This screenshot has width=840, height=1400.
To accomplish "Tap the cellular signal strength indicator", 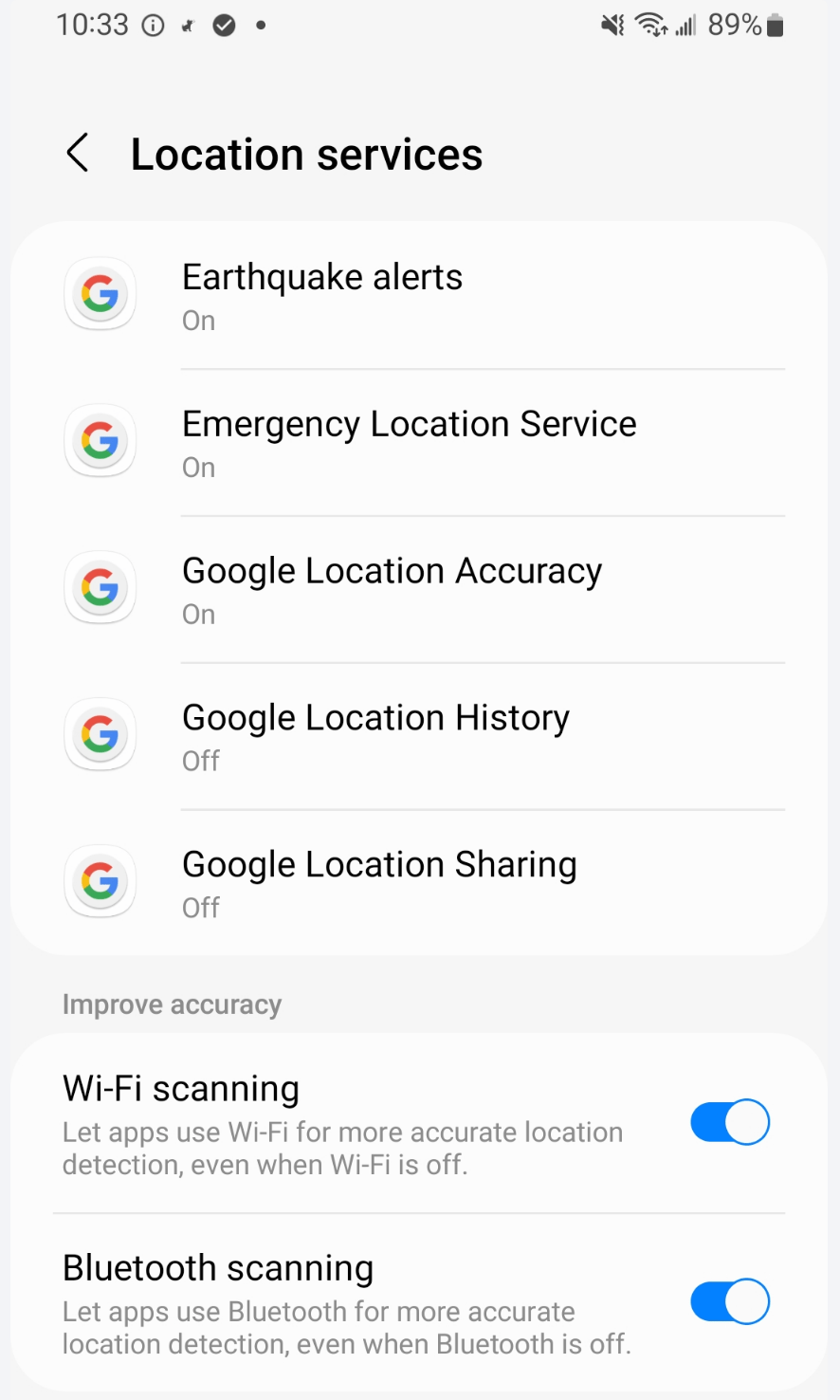I will click(x=687, y=25).
